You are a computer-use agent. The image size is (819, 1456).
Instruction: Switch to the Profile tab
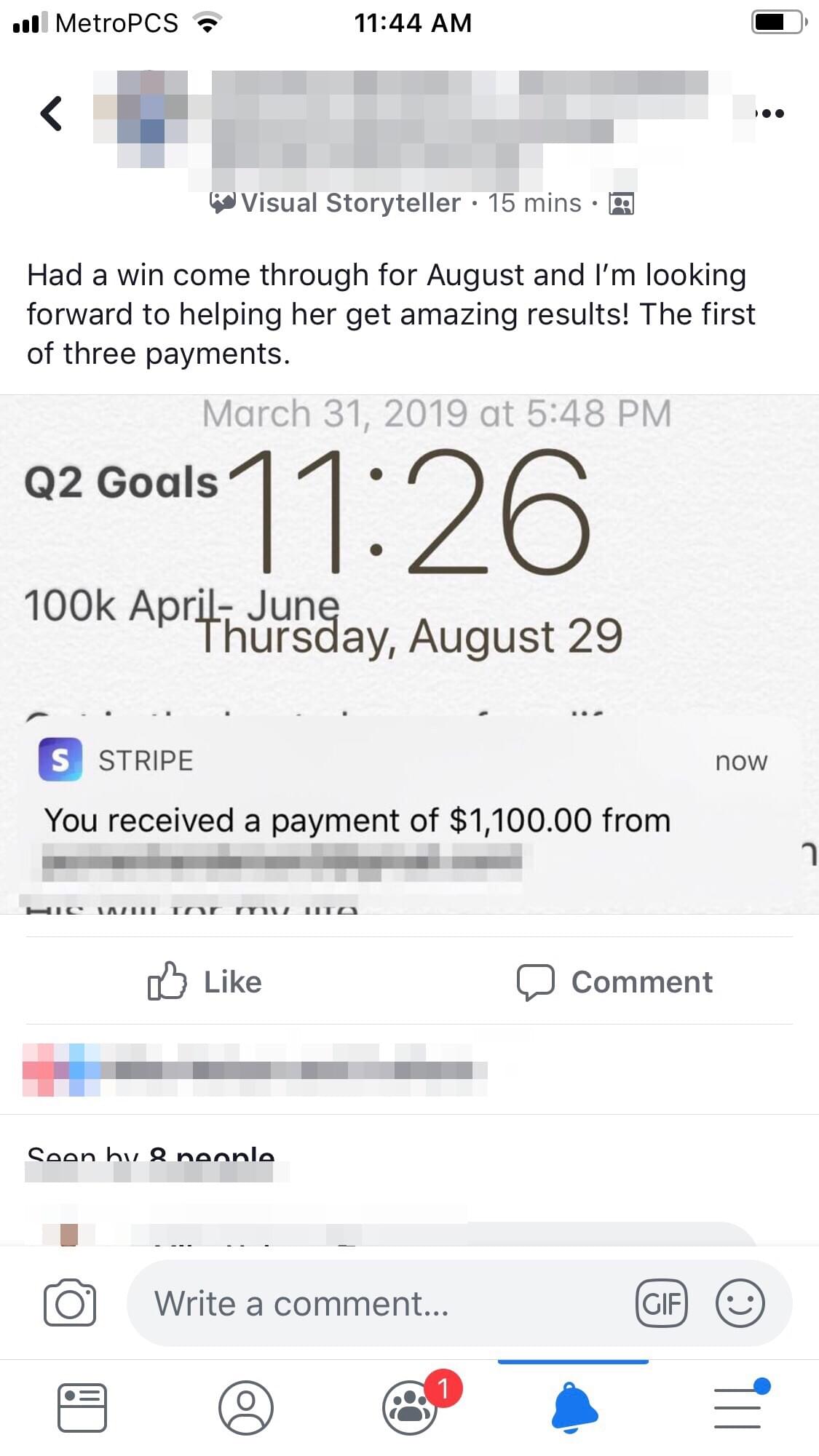[246, 1407]
